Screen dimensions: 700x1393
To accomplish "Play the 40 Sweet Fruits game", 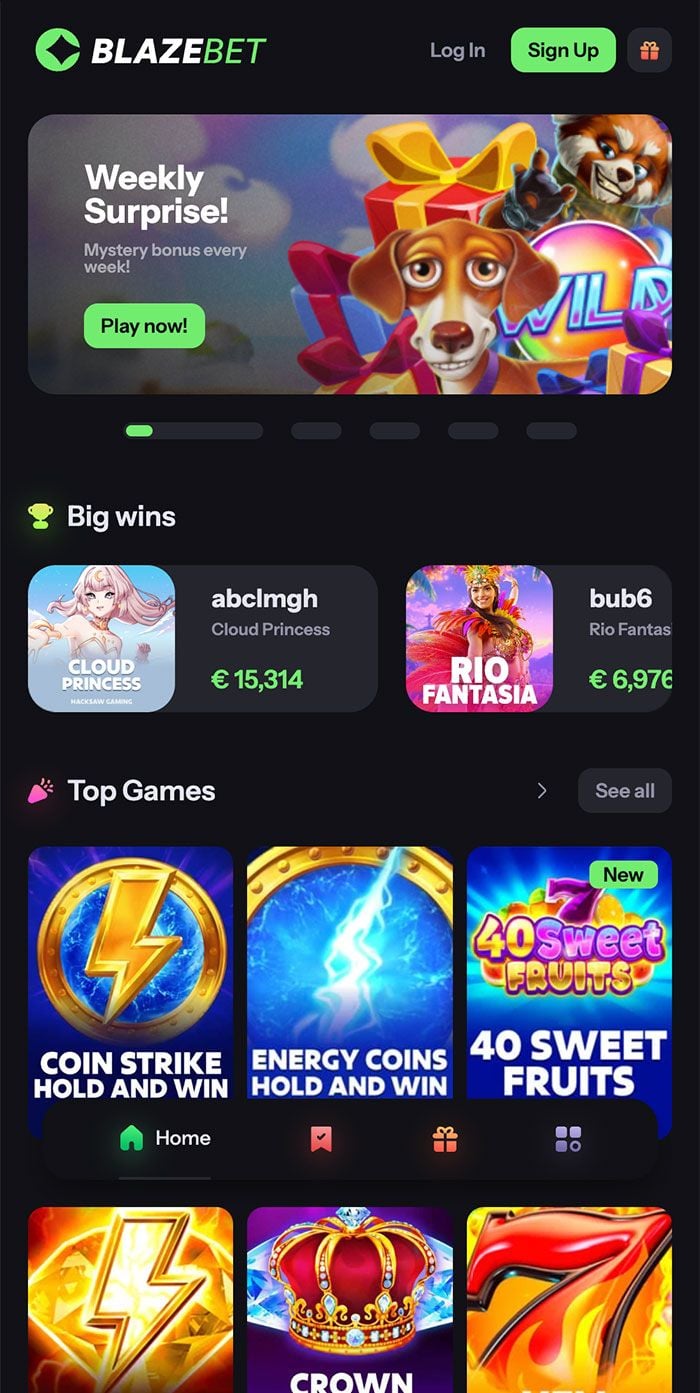I will click(x=568, y=972).
